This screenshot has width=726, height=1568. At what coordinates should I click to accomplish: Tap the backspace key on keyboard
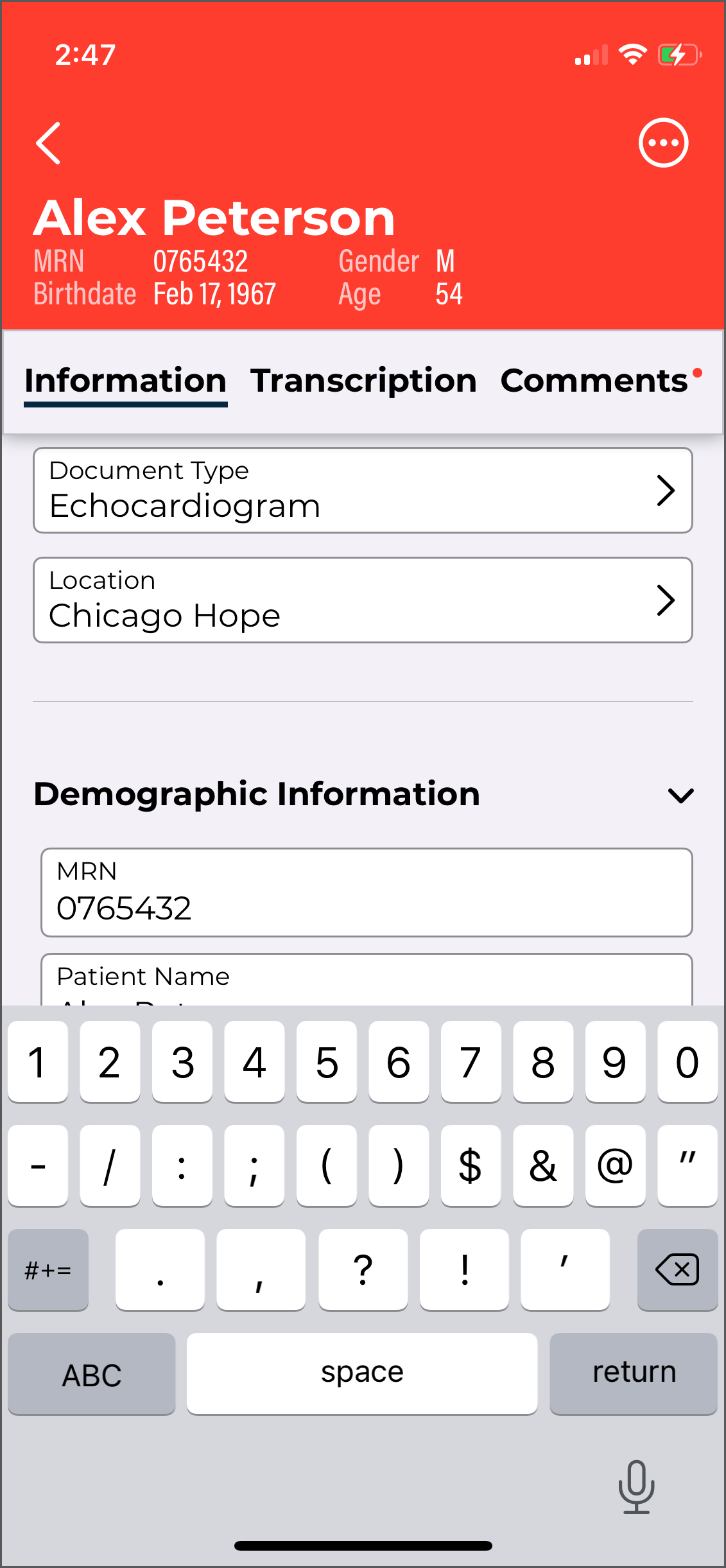[x=677, y=1269]
